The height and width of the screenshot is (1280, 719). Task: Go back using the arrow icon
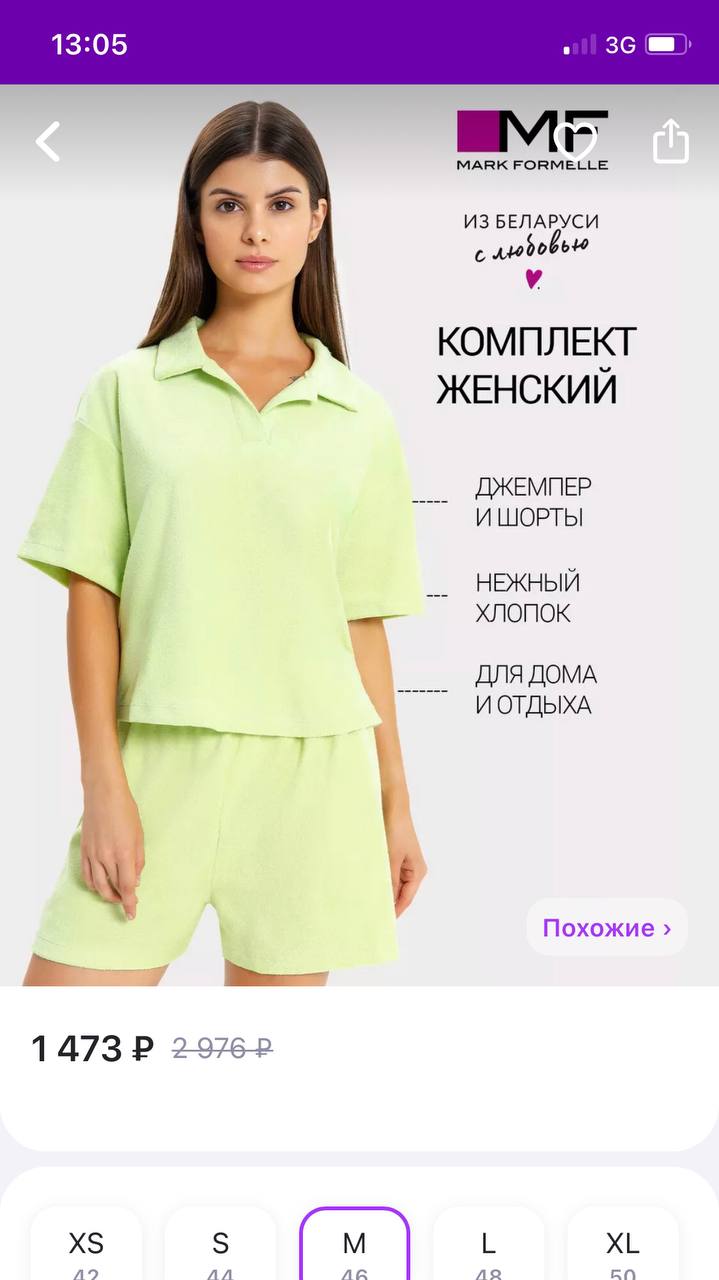tap(48, 141)
